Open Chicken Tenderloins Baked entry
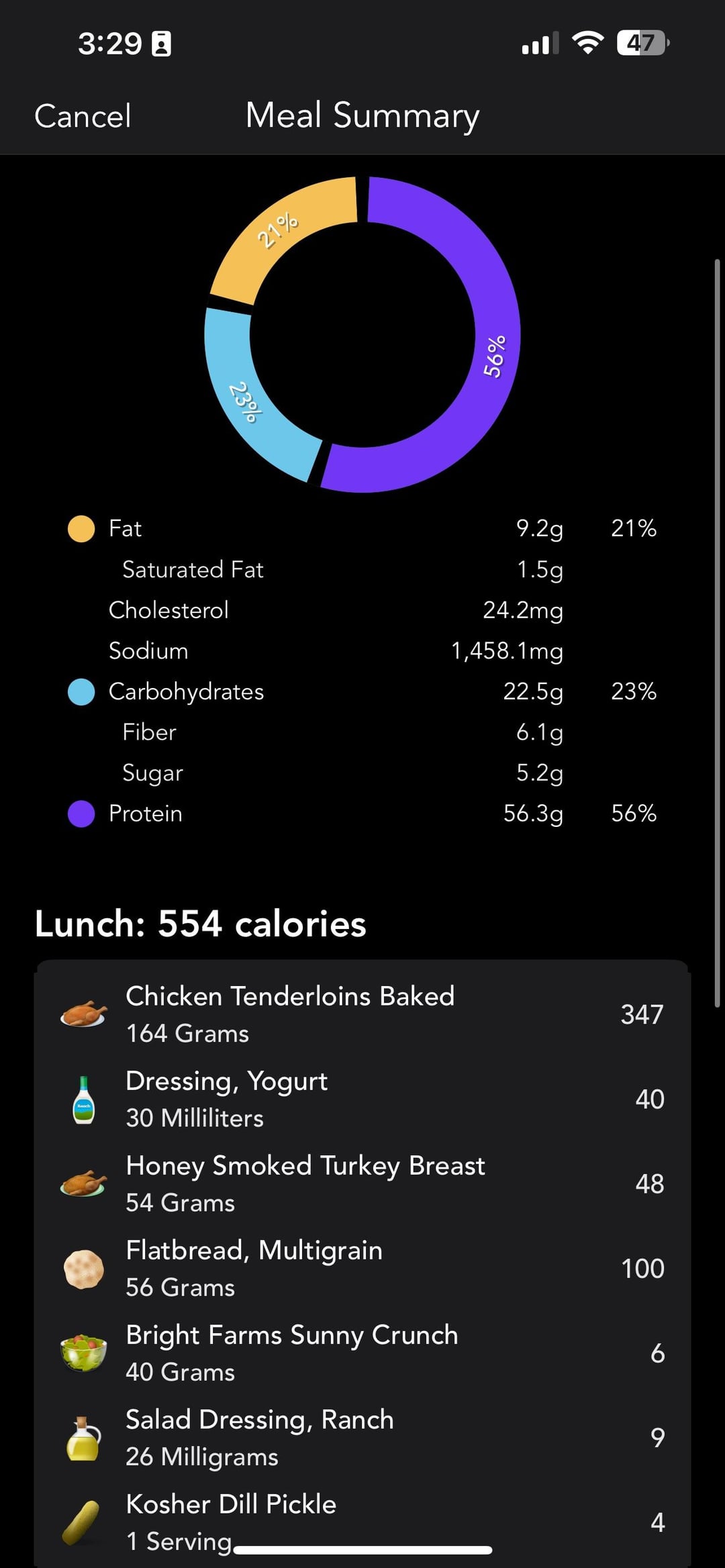This screenshot has height=1568, width=725. [x=362, y=1014]
